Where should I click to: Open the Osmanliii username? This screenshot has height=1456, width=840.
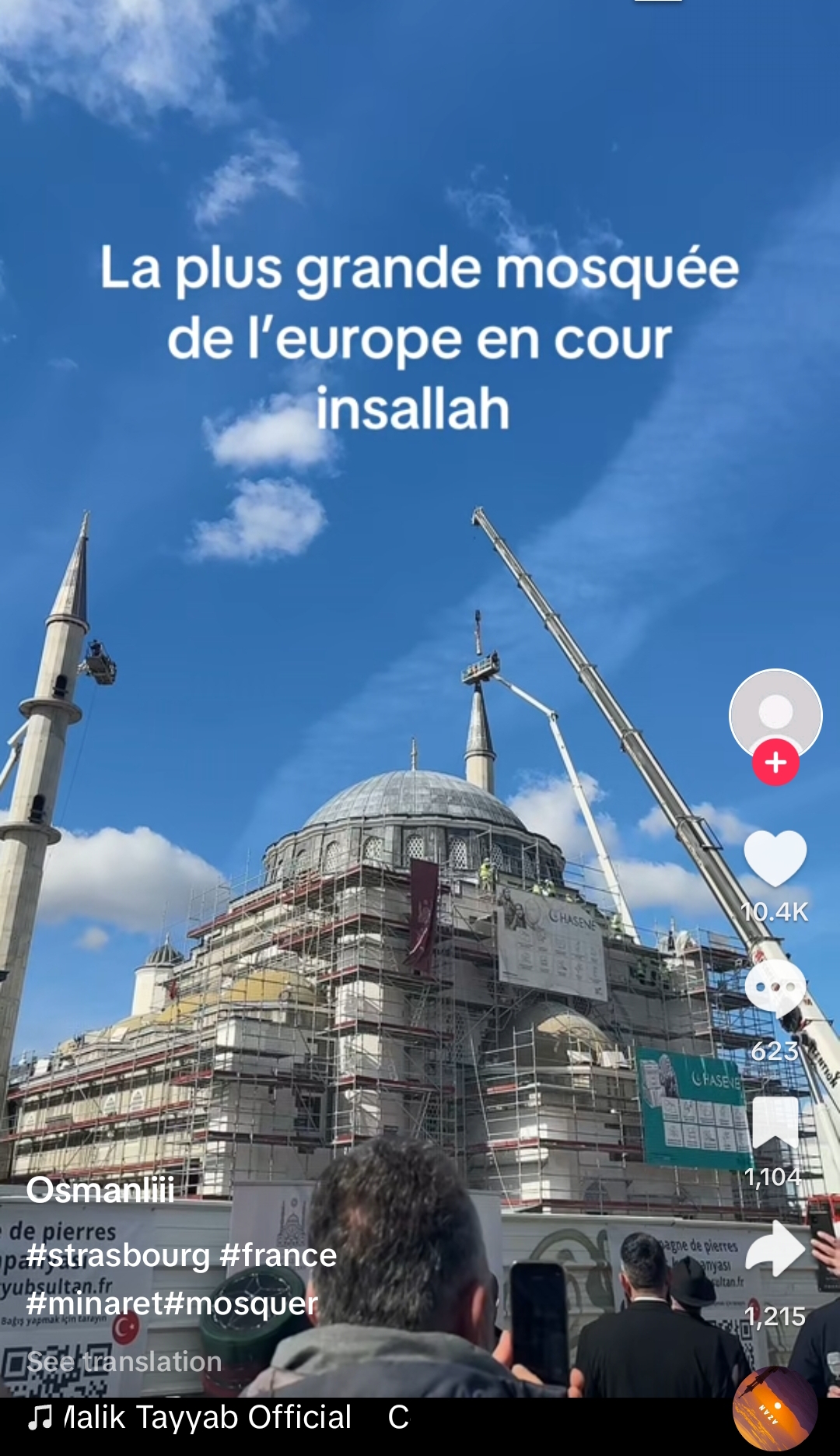[100, 1190]
